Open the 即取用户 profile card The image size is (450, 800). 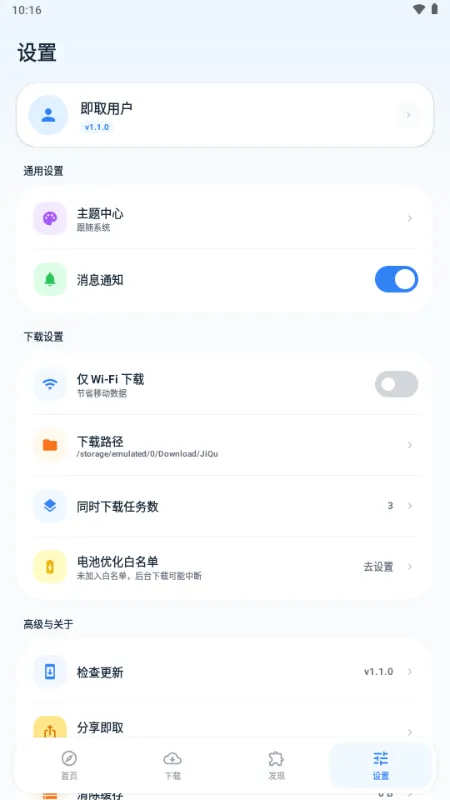(225, 115)
